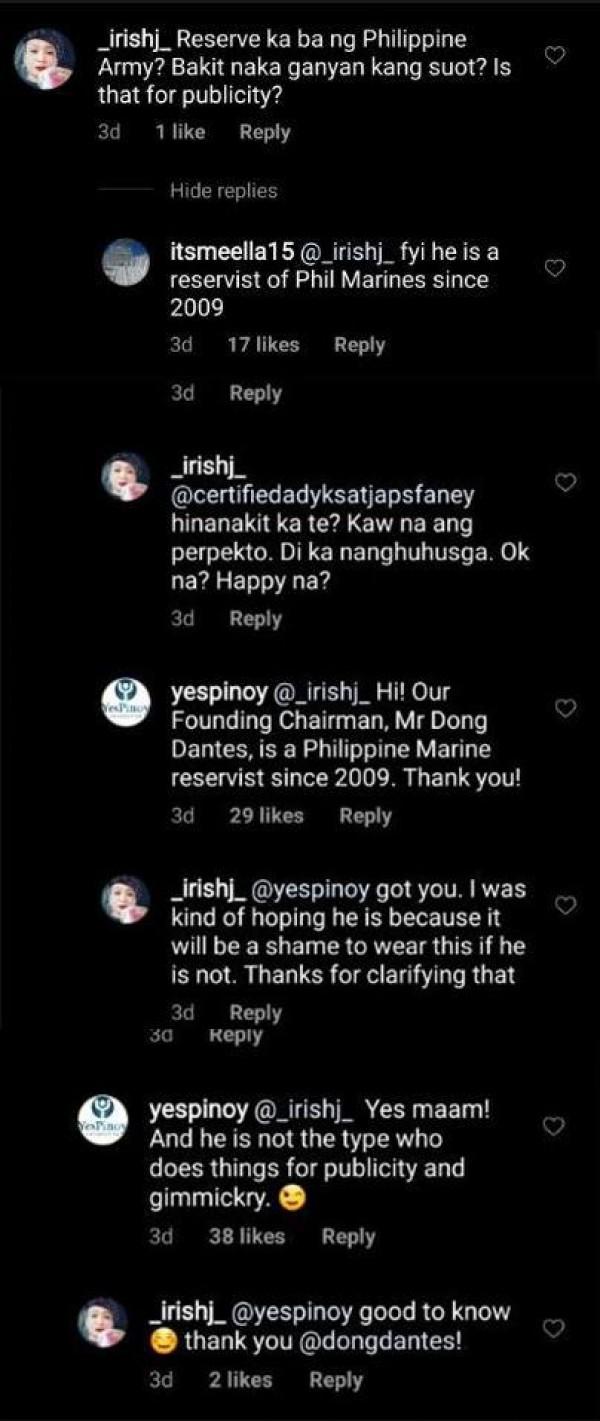This screenshot has height=1421, width=600.
Task: Like the comment asking "Reserve ka ba ng Philippine Army"
Action: pos(555,56)
